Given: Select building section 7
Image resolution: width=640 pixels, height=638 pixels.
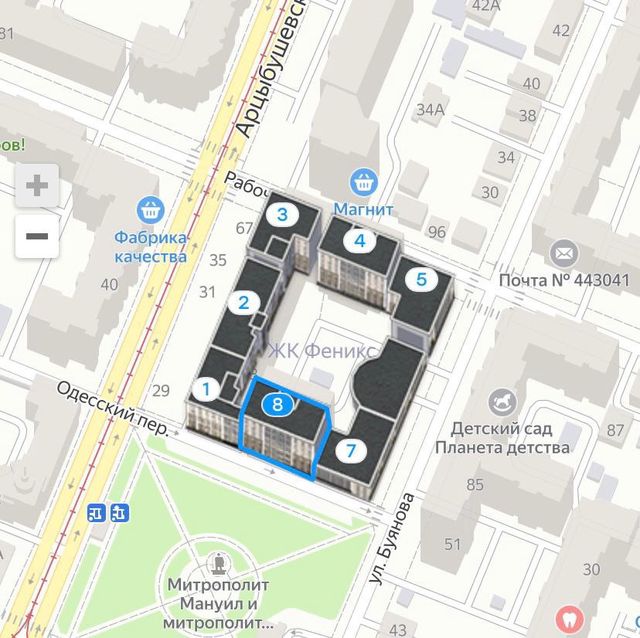Looking at the screenshot, I should tap(350, 450).
